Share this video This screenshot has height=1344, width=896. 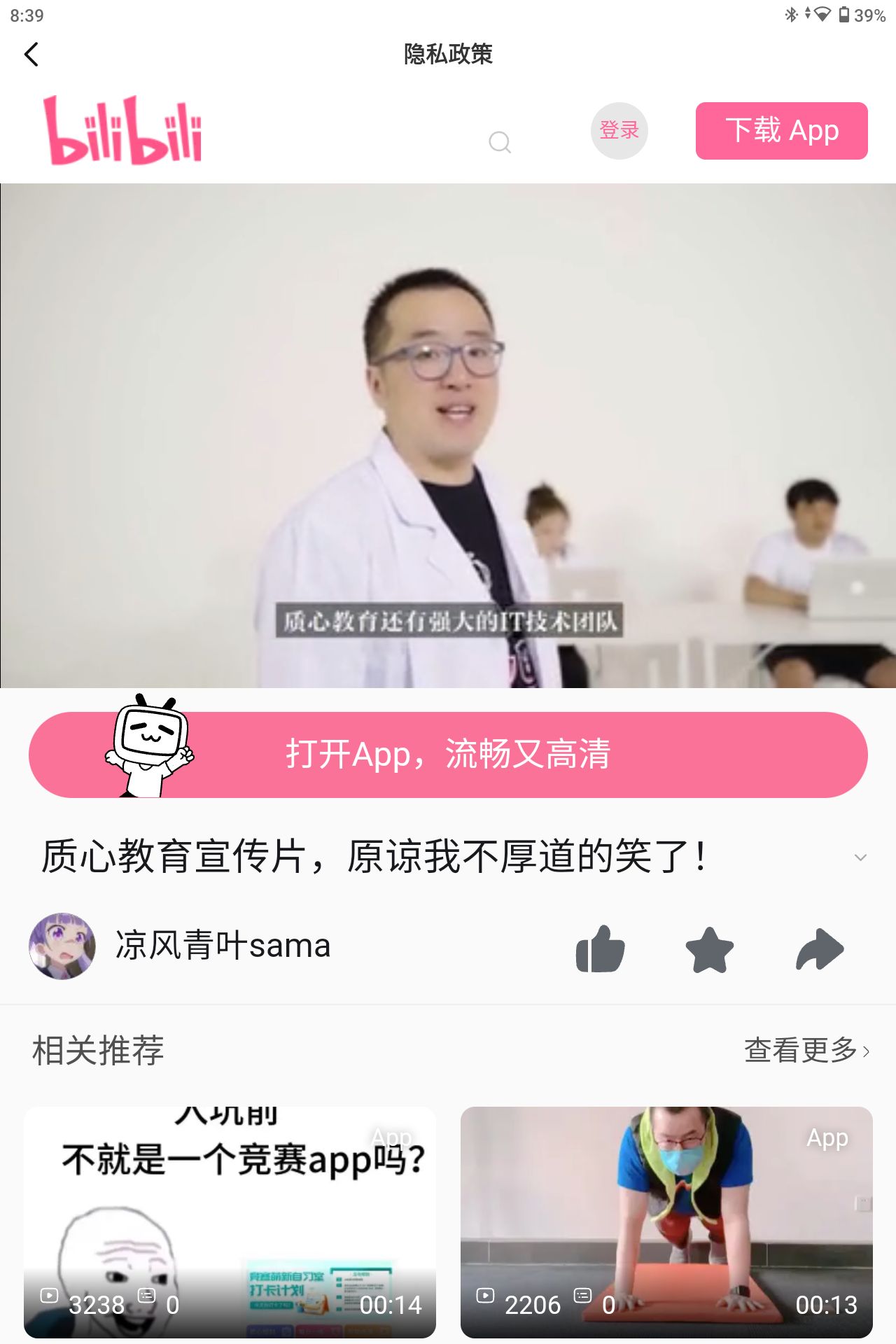(819, 949)
